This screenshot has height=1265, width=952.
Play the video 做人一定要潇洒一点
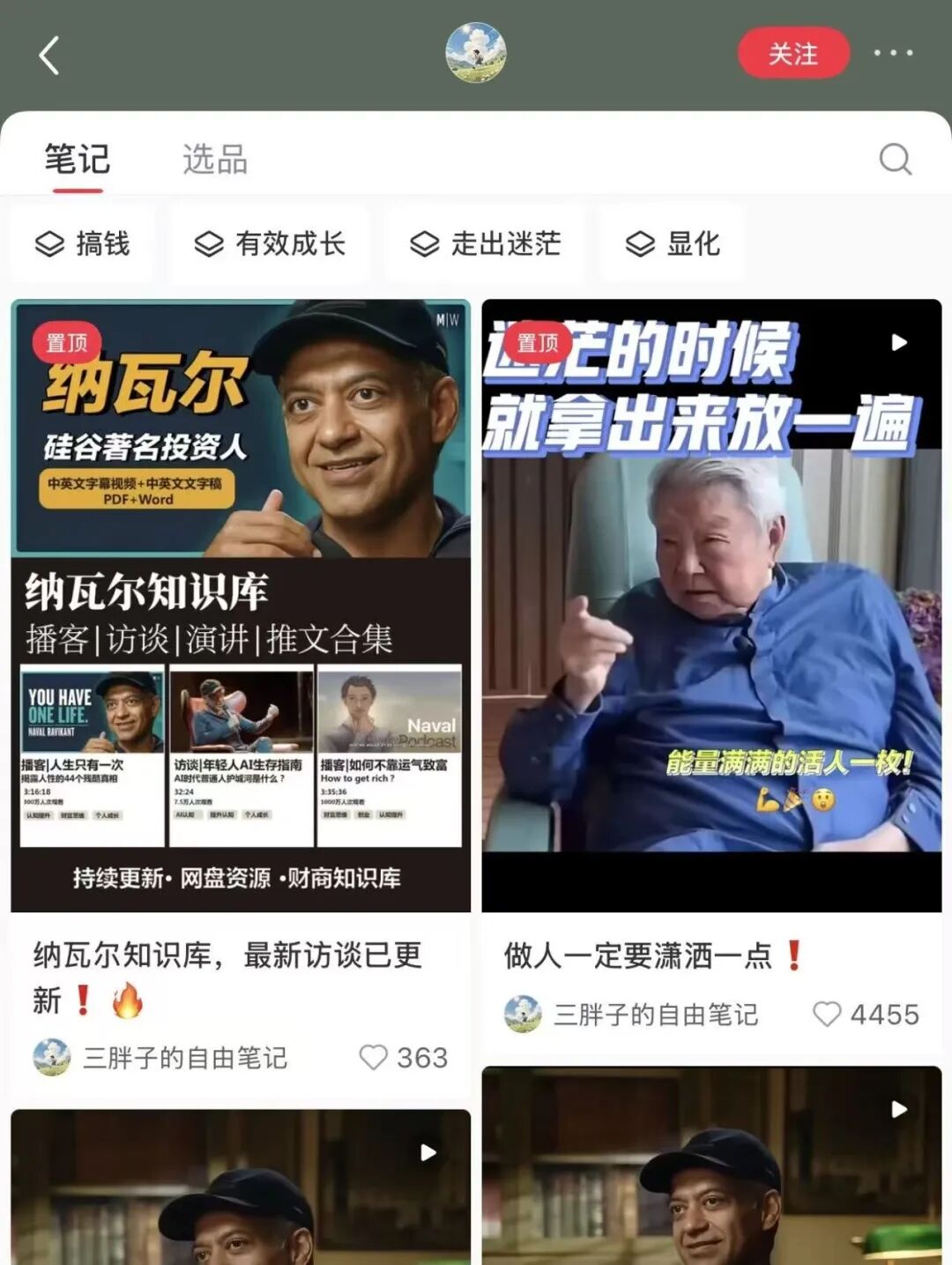pyautogui.click(x=711, y=605)
